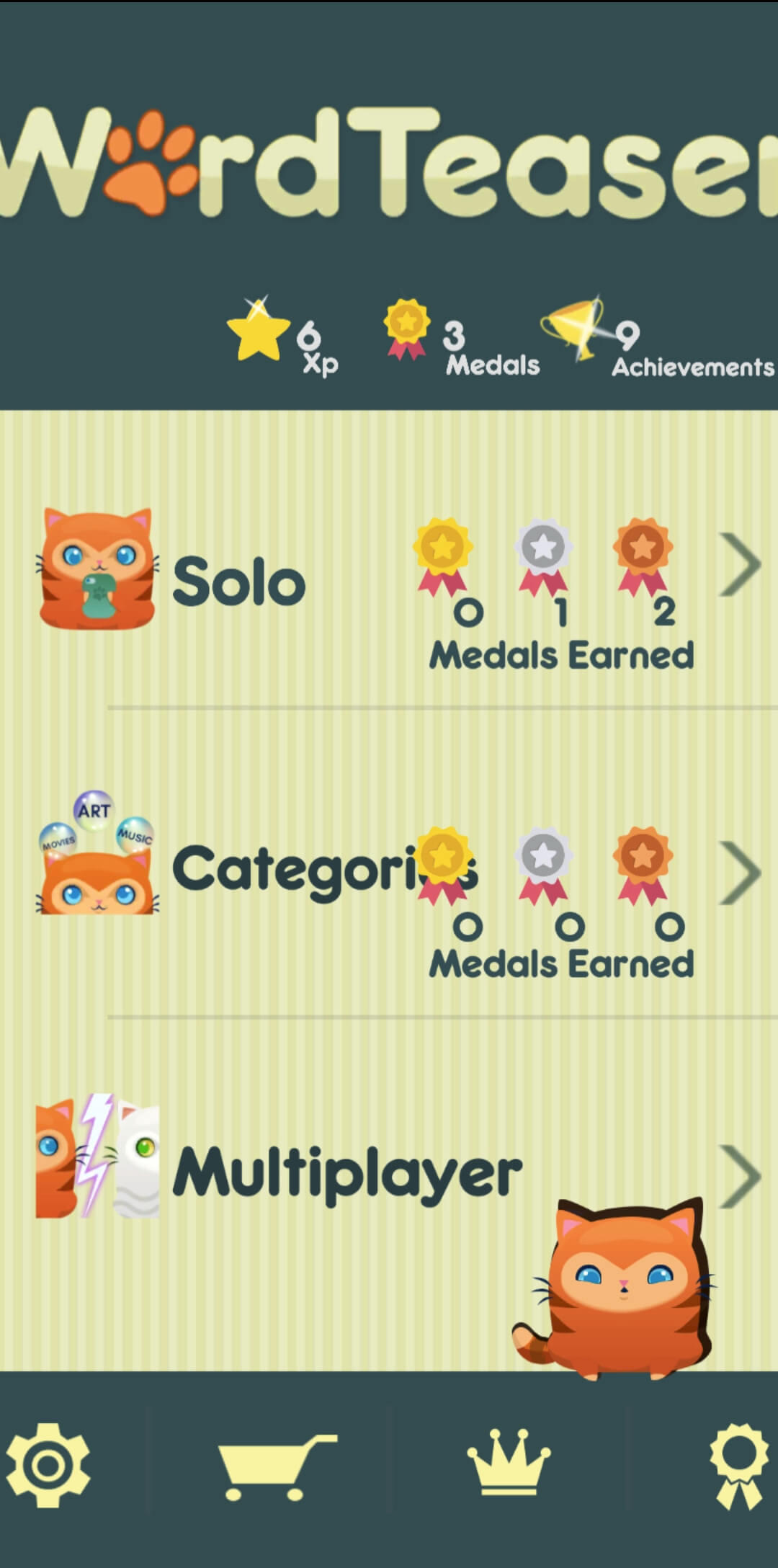The image size is (778, 1568).
Task: Open the medal ribbon icon in bottom bar
Action: 738,1466
